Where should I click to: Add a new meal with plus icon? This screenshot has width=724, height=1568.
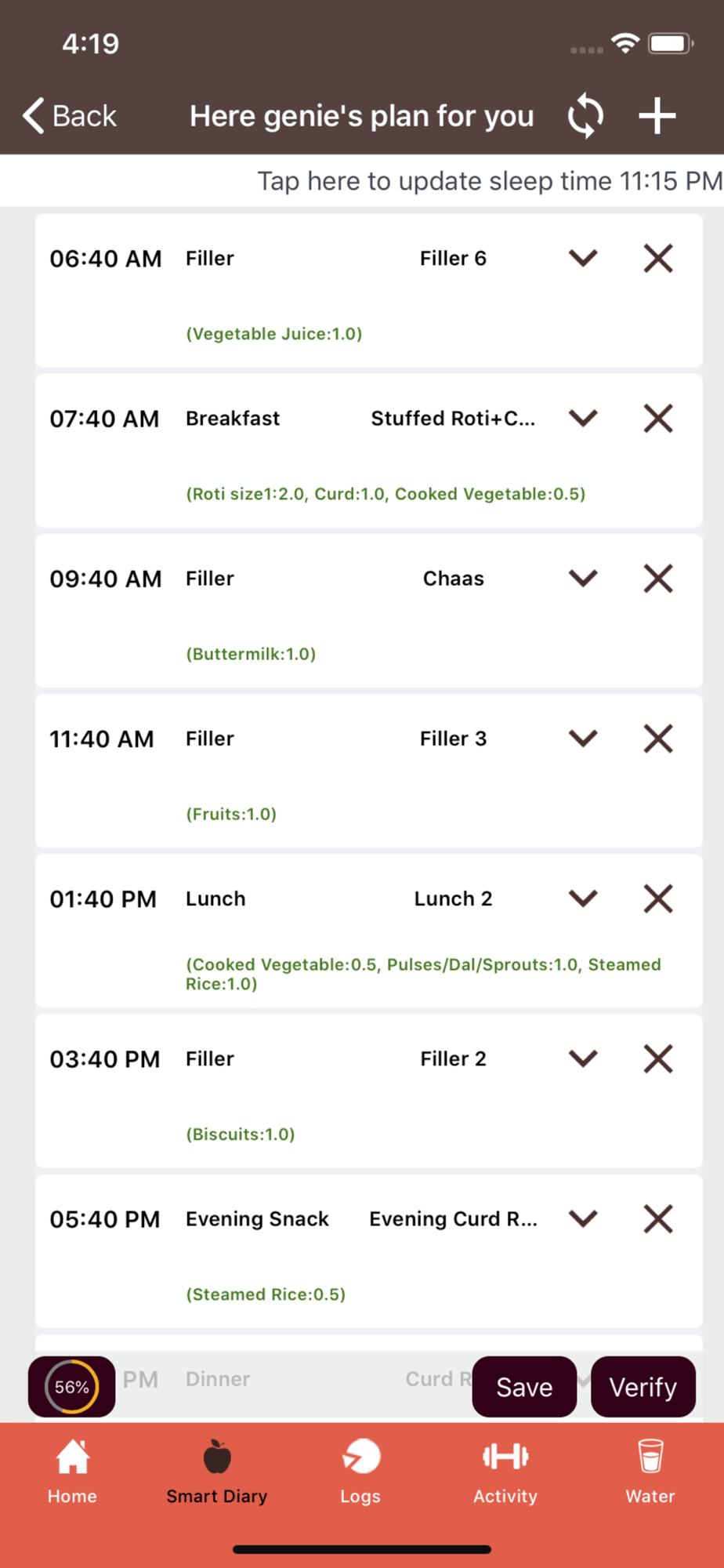coord(657,116)
